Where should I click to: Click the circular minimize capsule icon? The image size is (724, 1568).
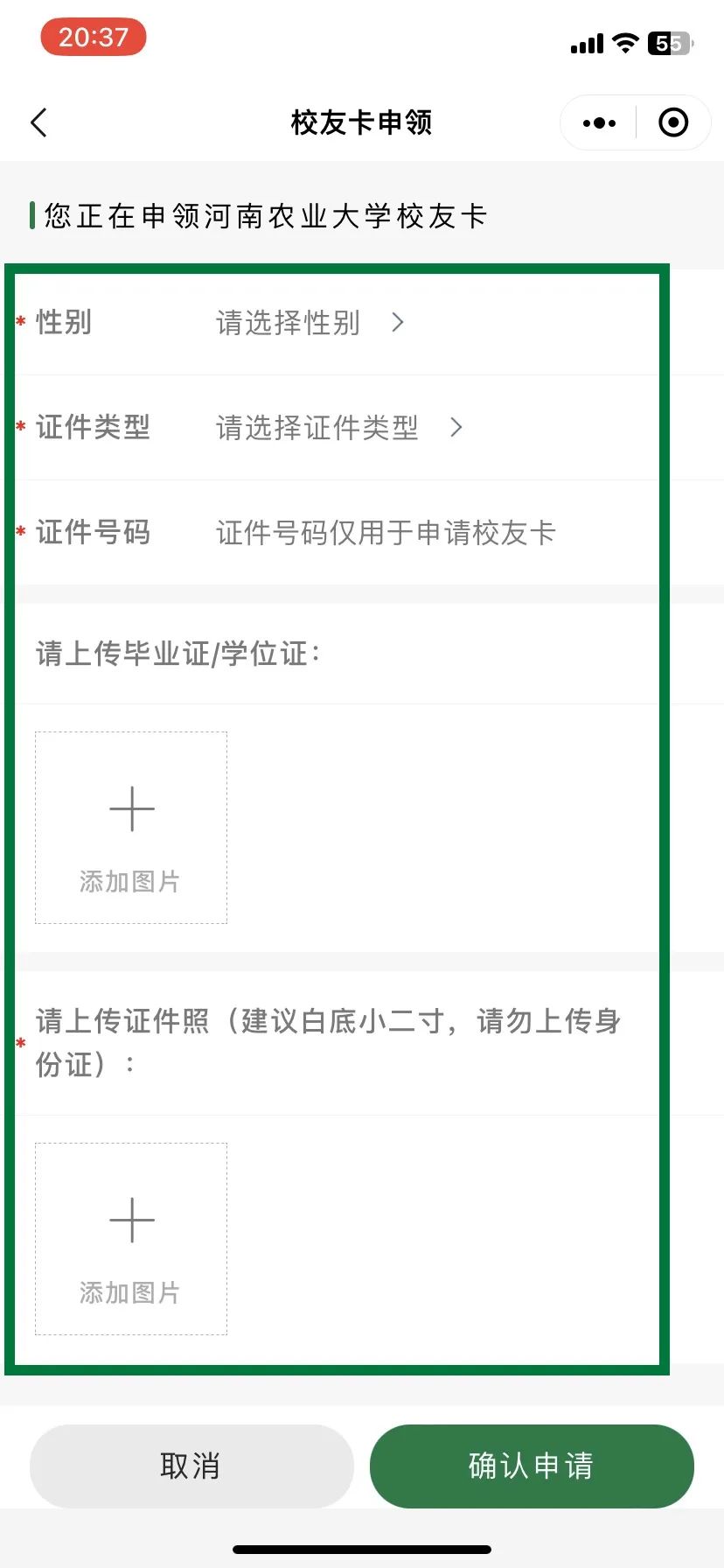[673, 122]
